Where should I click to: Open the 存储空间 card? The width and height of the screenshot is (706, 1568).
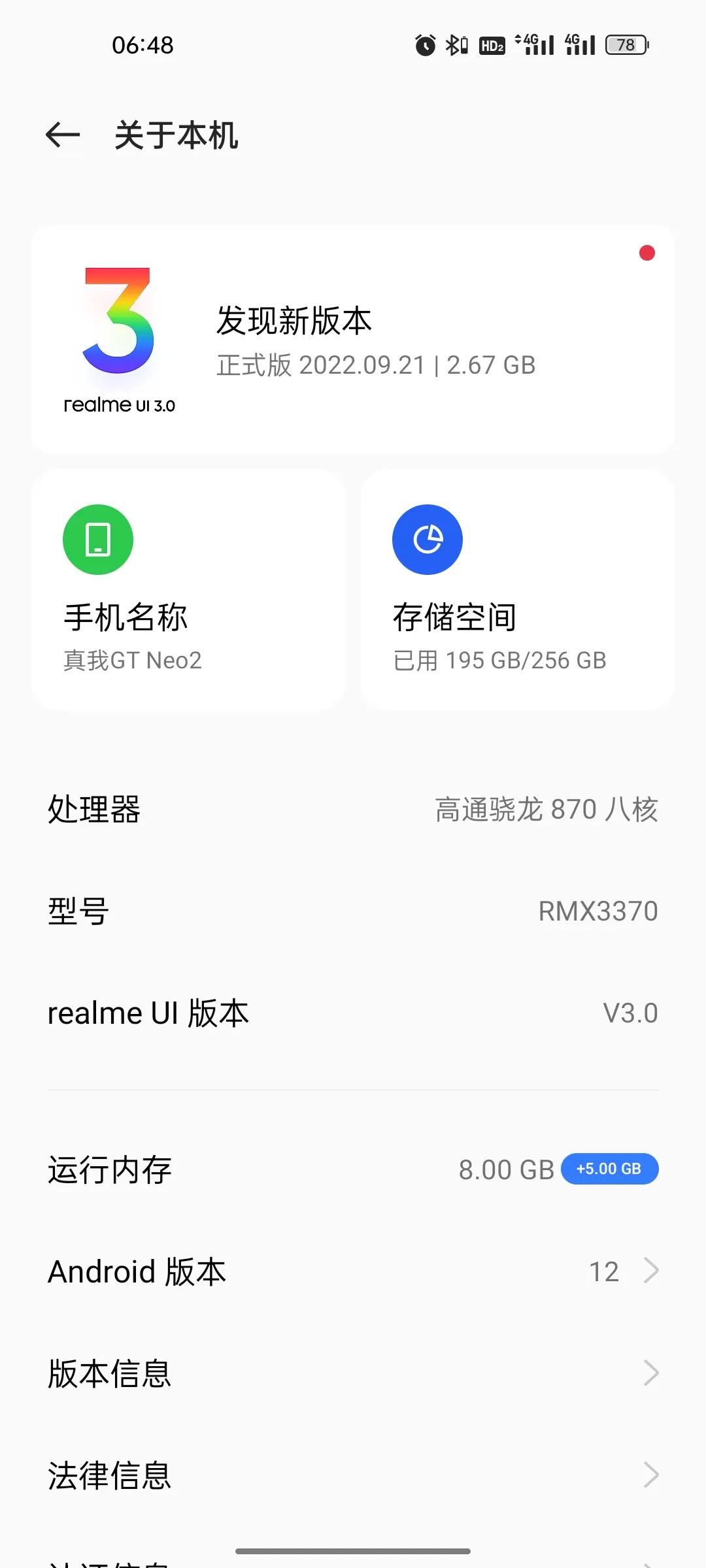518,590
